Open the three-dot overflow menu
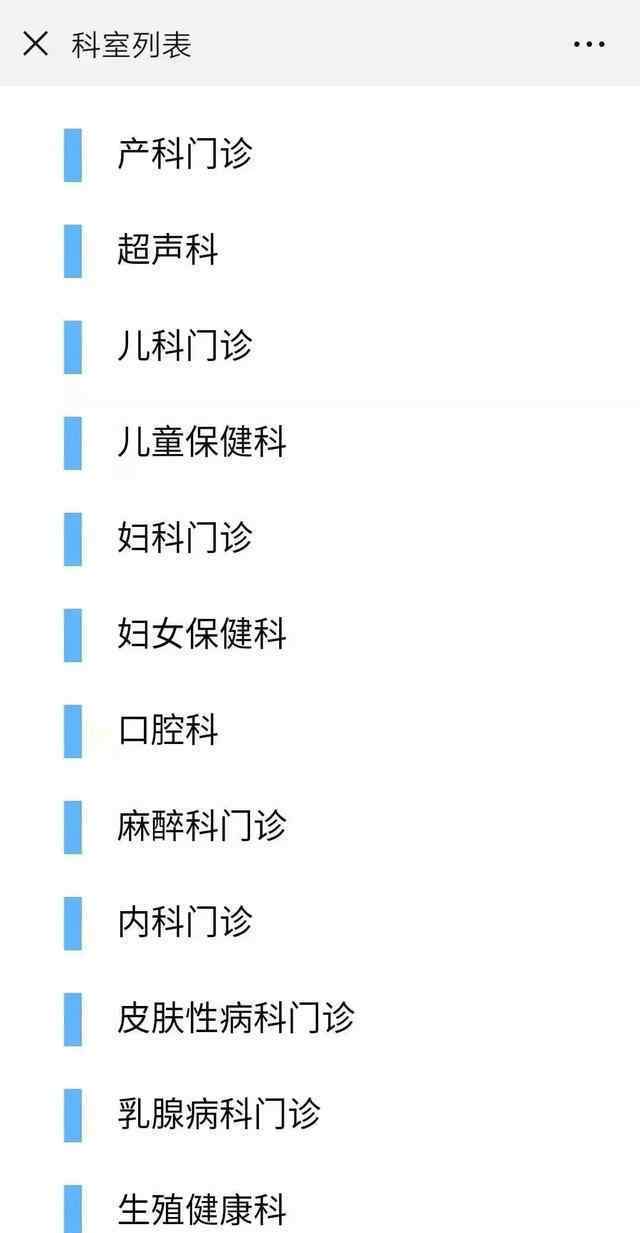Viewport: 640px width, 1233px height. [589, 44]
